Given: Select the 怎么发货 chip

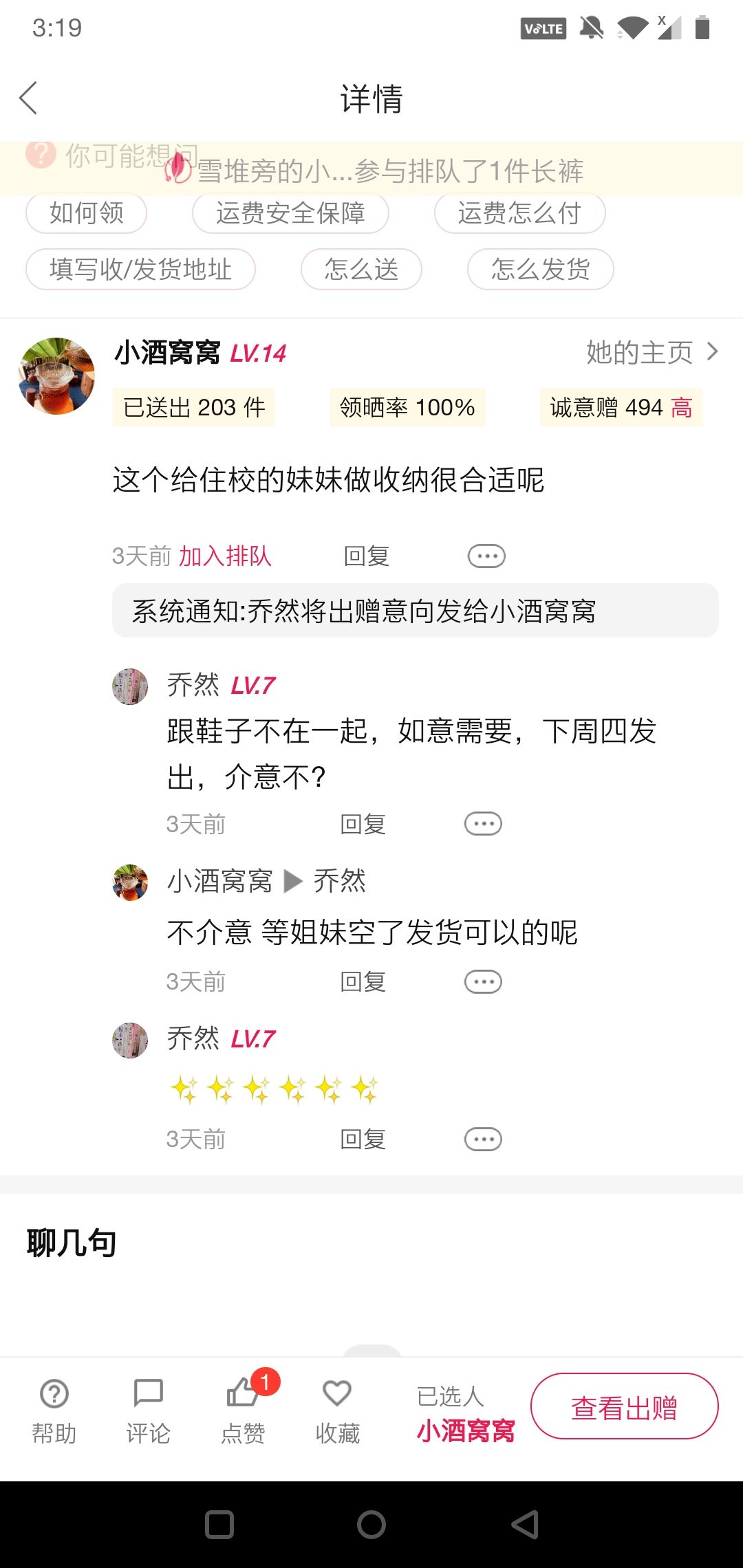Looking at the screenshot, I should 541,269.
